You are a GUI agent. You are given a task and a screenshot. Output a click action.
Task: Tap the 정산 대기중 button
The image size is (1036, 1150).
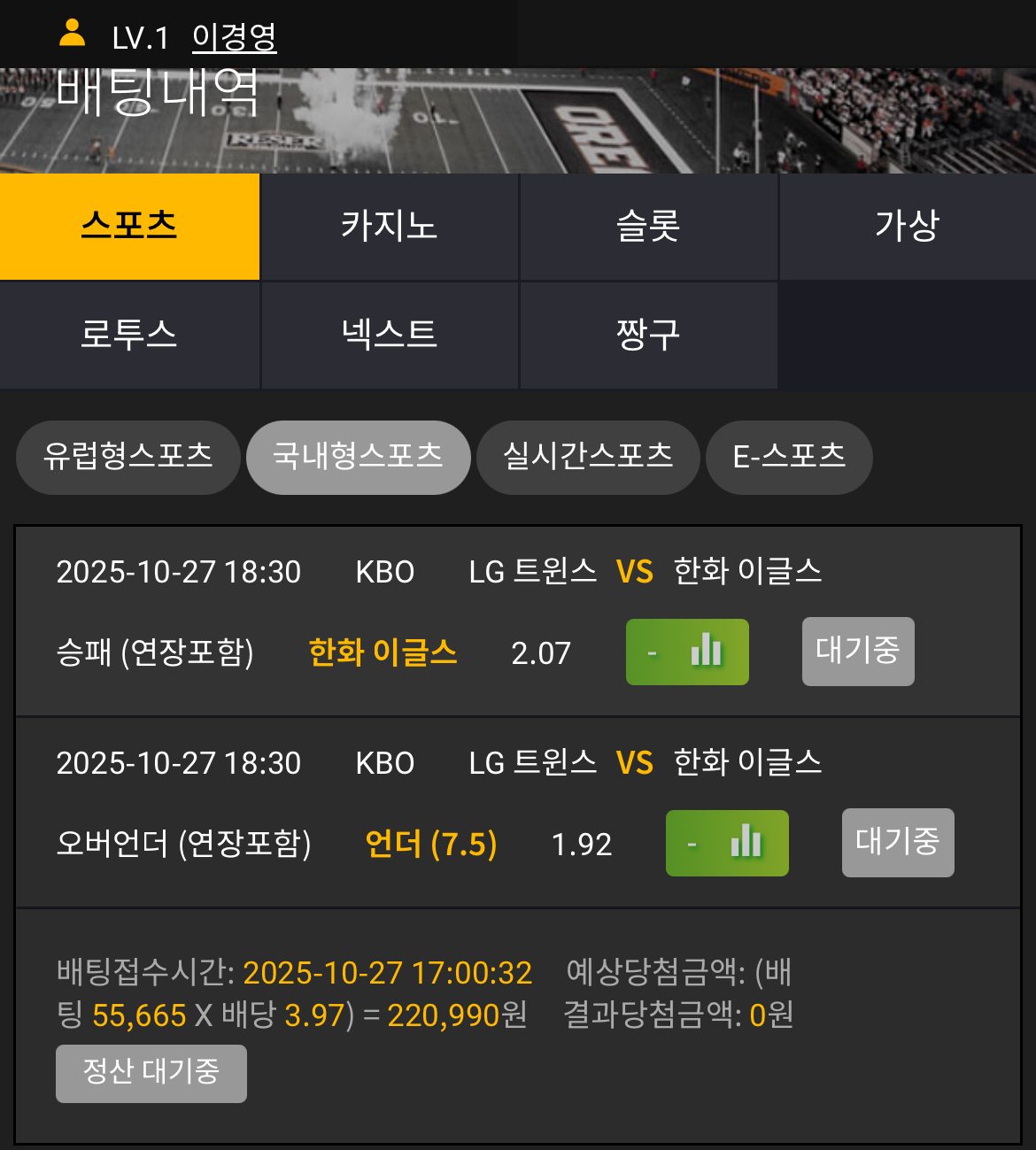tap(151, 1073)
